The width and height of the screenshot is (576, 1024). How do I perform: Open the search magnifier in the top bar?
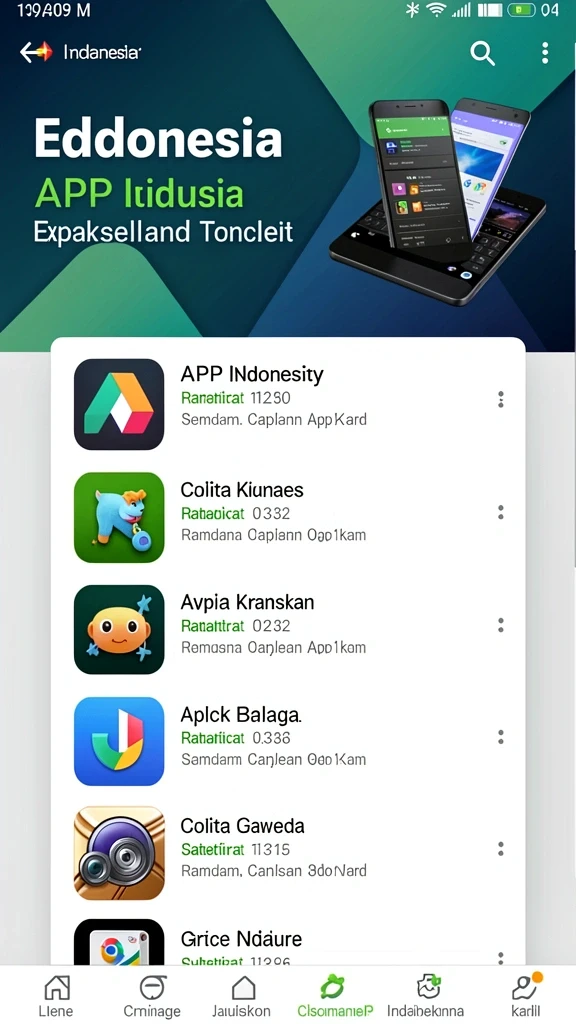(483, 53)
